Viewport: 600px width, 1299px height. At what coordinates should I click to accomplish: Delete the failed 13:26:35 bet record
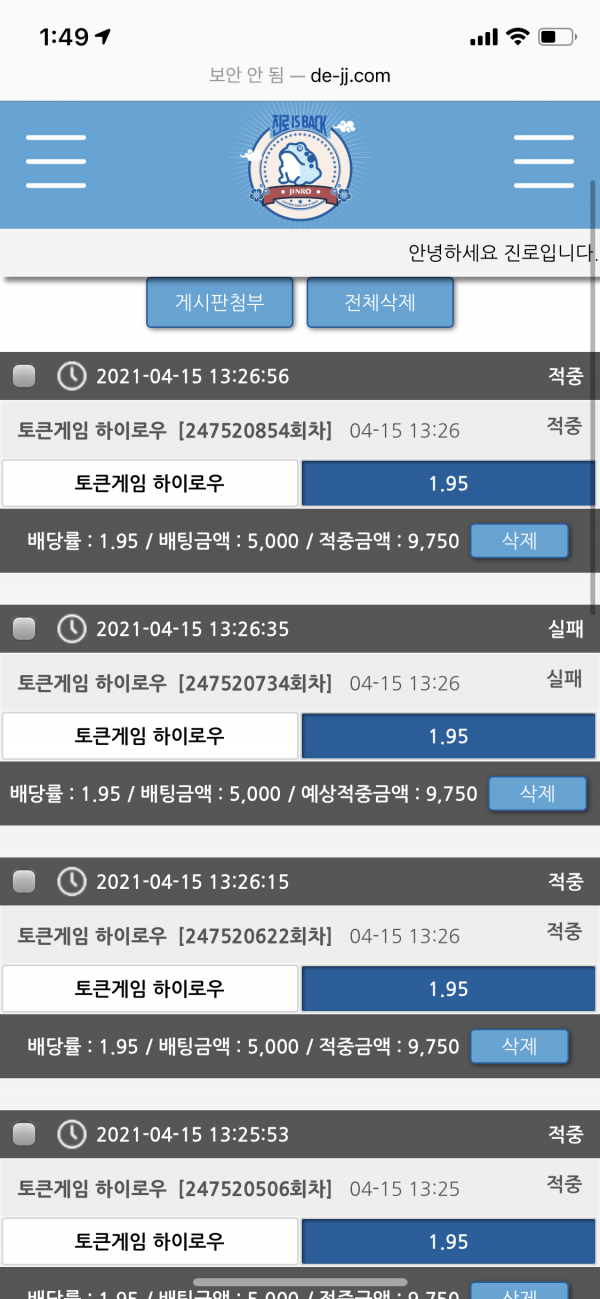pyautogui.click(x=537, y=794)
